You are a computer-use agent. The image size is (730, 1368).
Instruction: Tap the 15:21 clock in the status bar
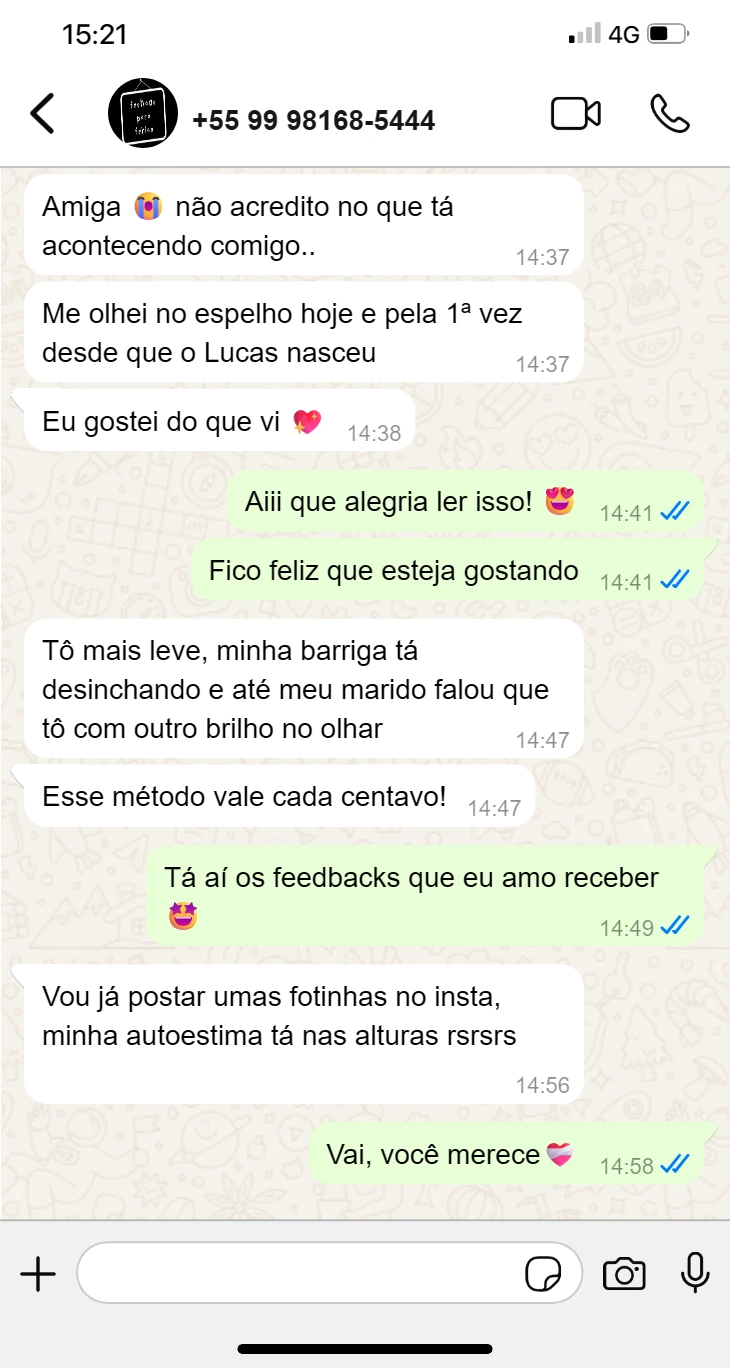point(95,32)
